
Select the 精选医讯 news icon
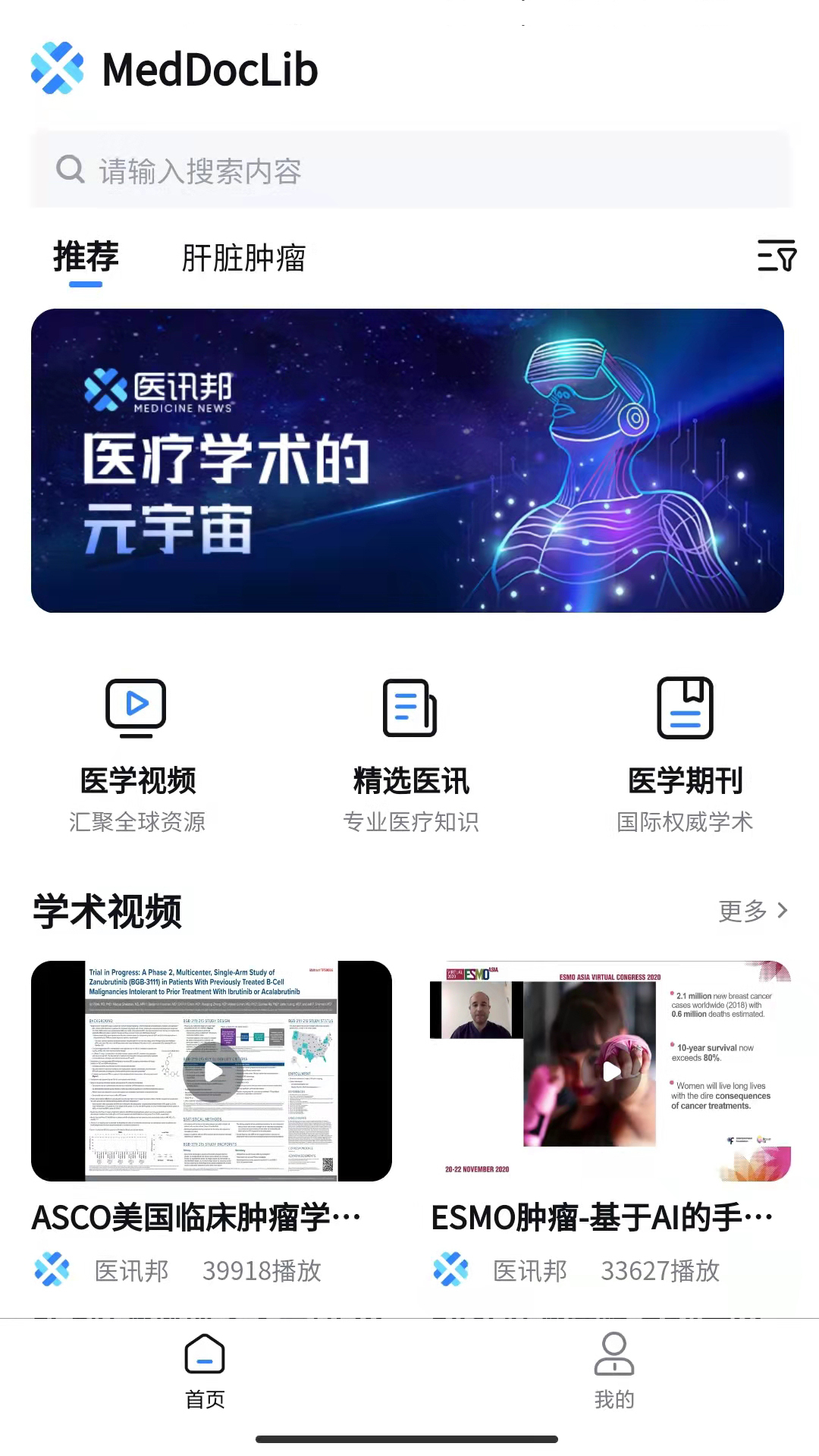click(x=409, y=708)
